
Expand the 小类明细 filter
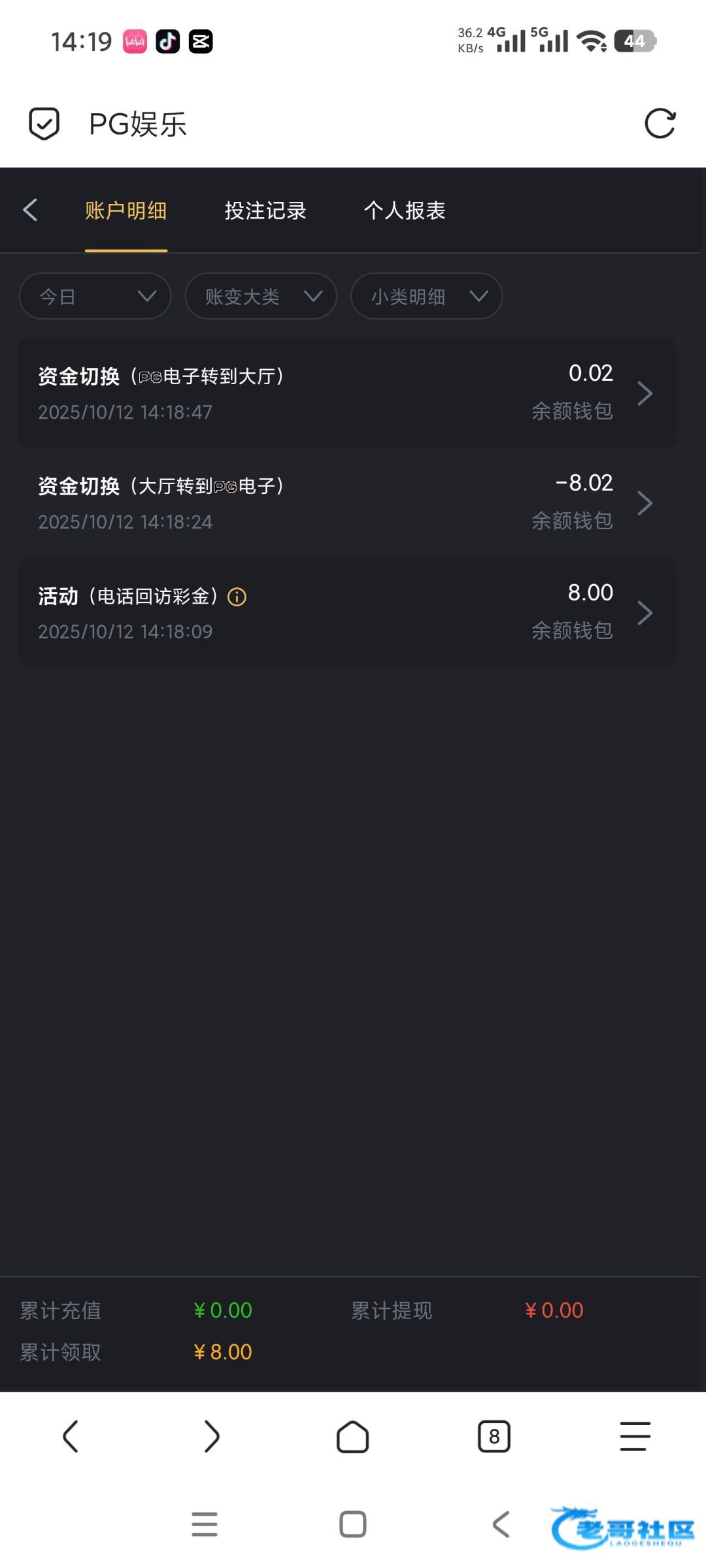pos(426,297)
